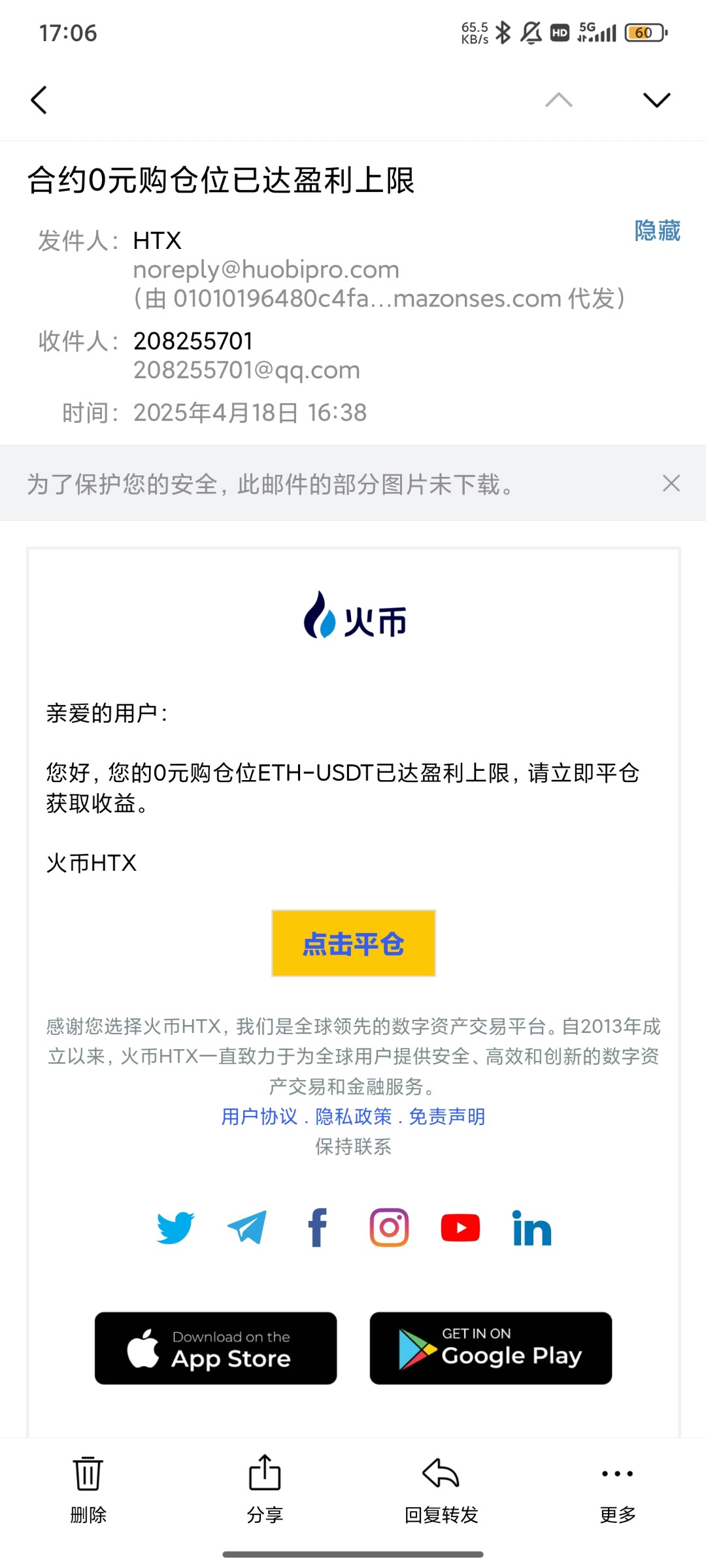The height and width of the screenshot is (1568, 706).
Task: Hide the sender details with 隐藏
Action: point(657,231)
